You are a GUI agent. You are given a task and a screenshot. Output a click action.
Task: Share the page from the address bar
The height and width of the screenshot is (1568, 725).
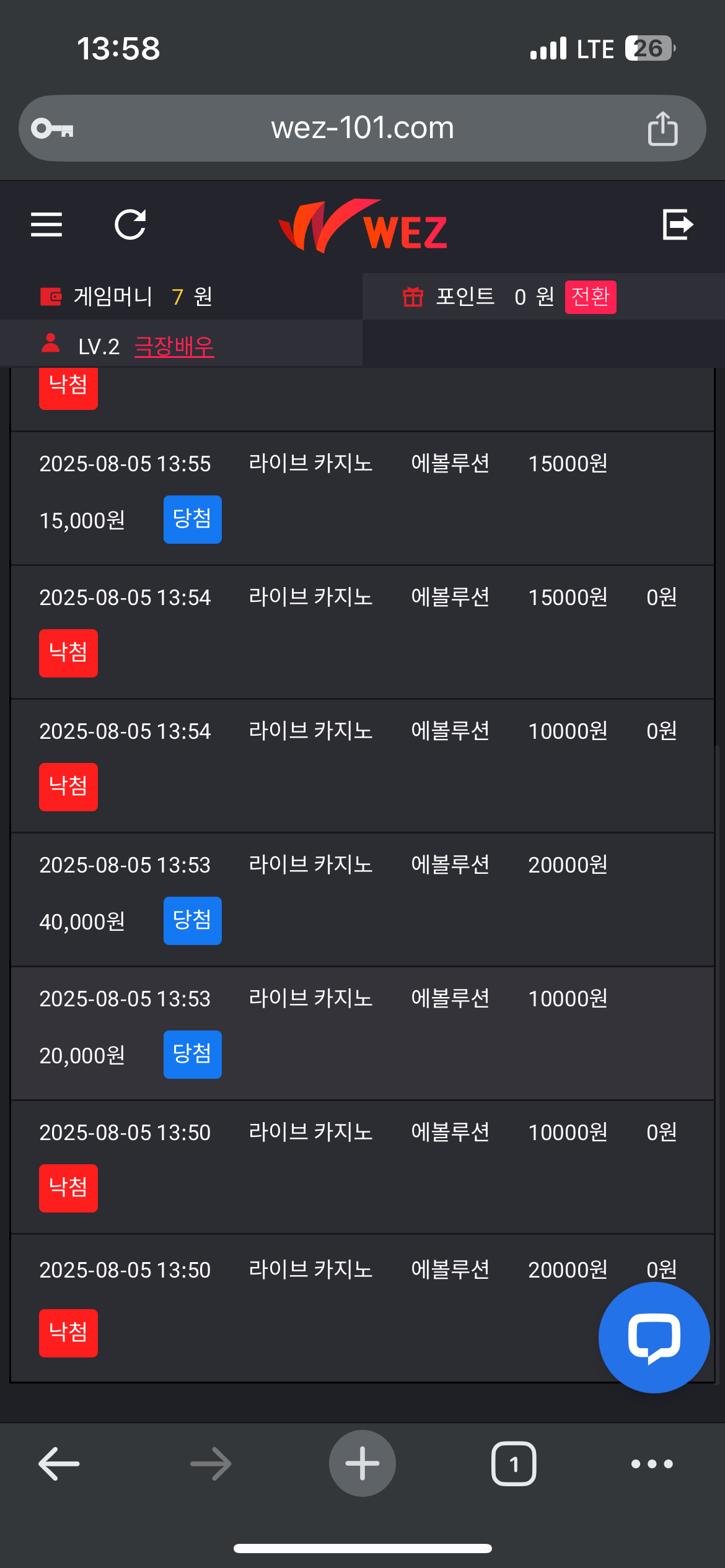(662, 128)
